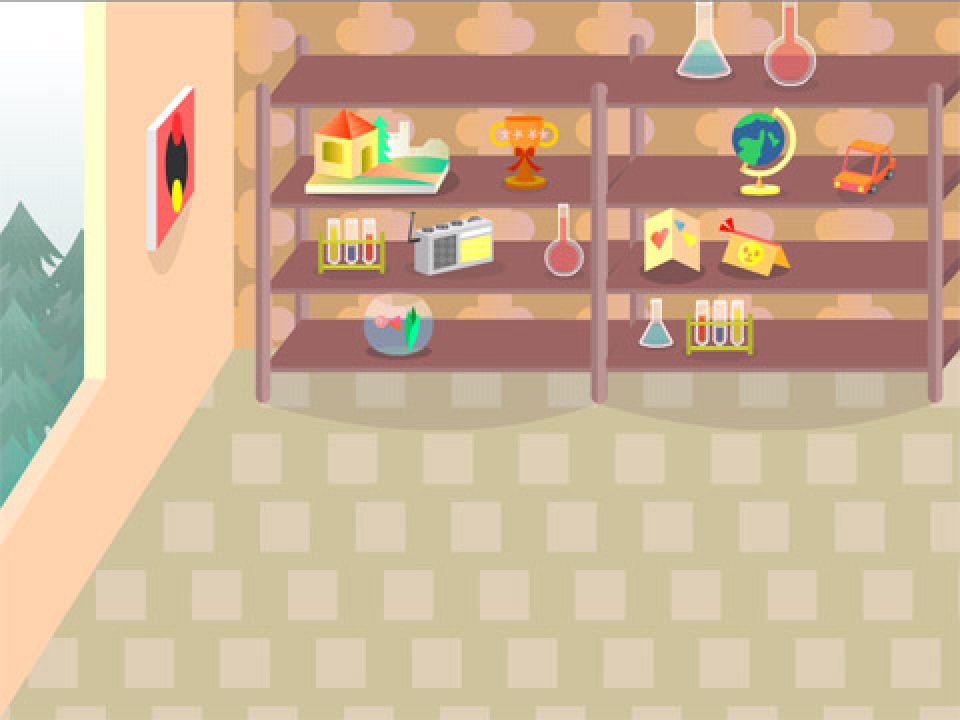
Task: Pick the orange toy car
Action: click(865, 168)
